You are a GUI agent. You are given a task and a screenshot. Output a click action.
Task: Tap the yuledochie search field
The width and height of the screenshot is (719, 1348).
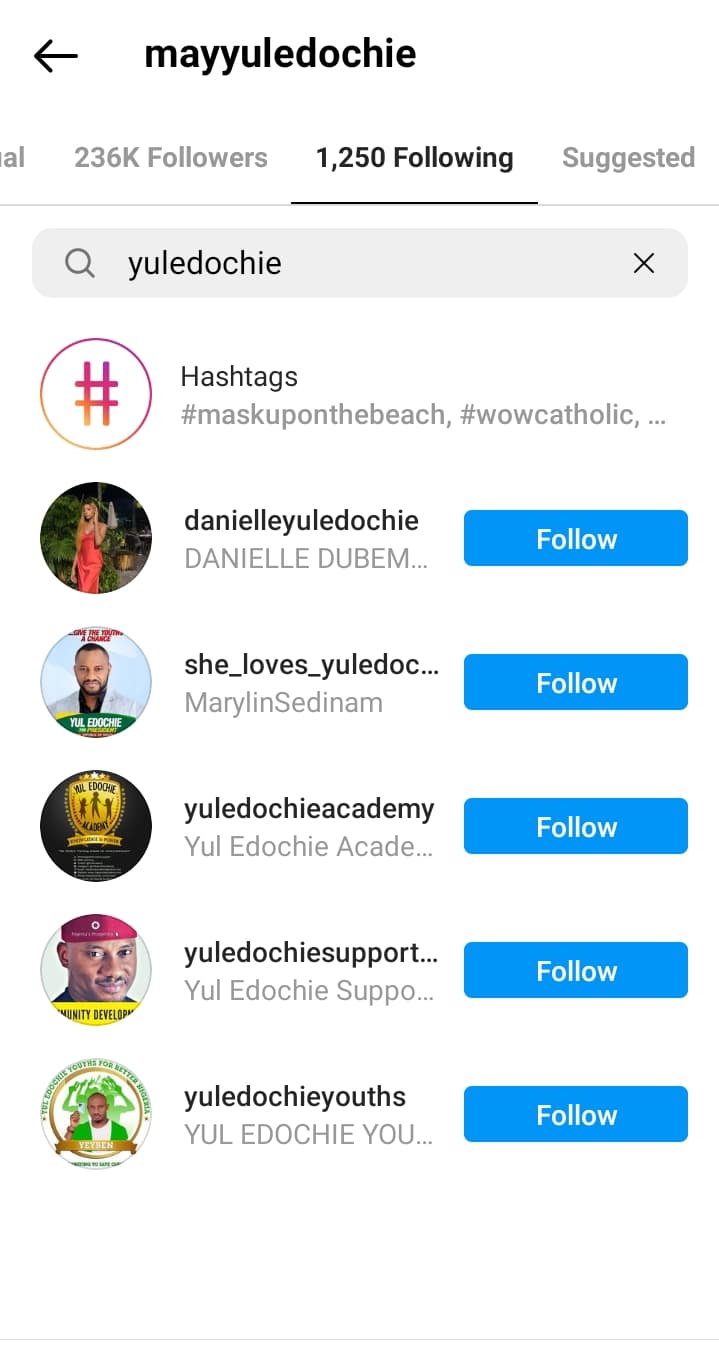point(360,263)
